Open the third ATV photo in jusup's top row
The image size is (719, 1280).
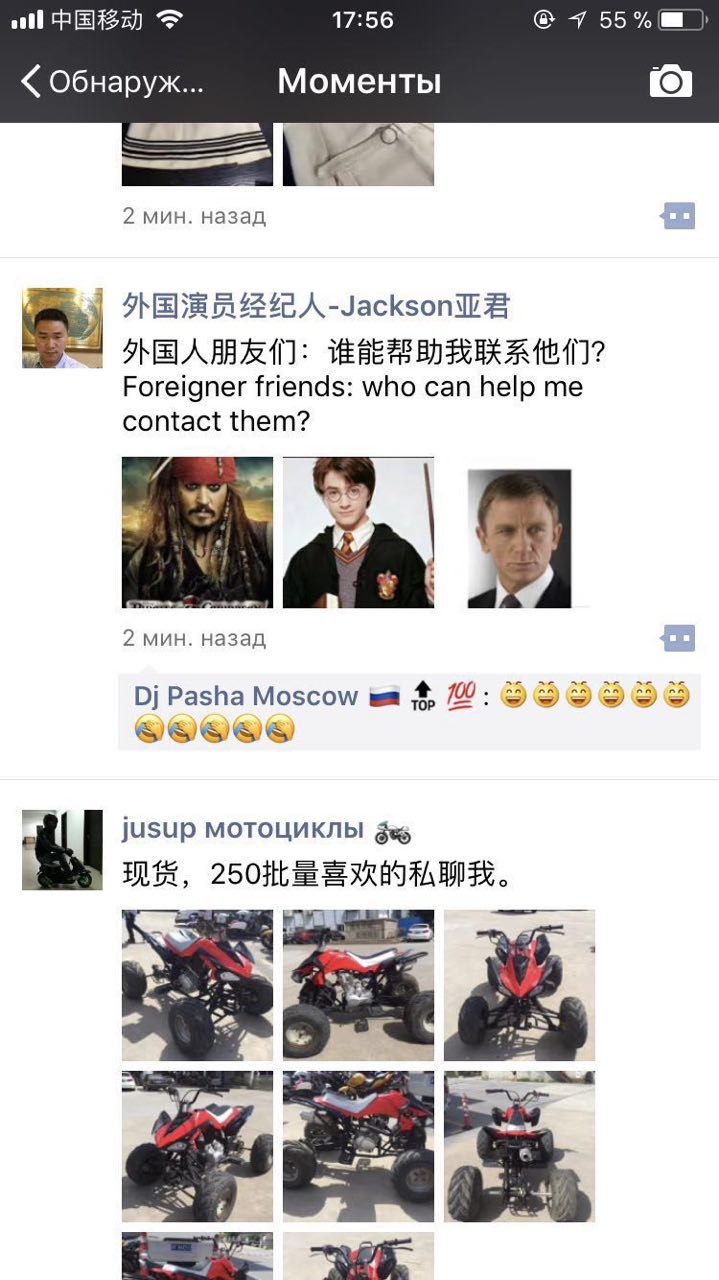519,985
